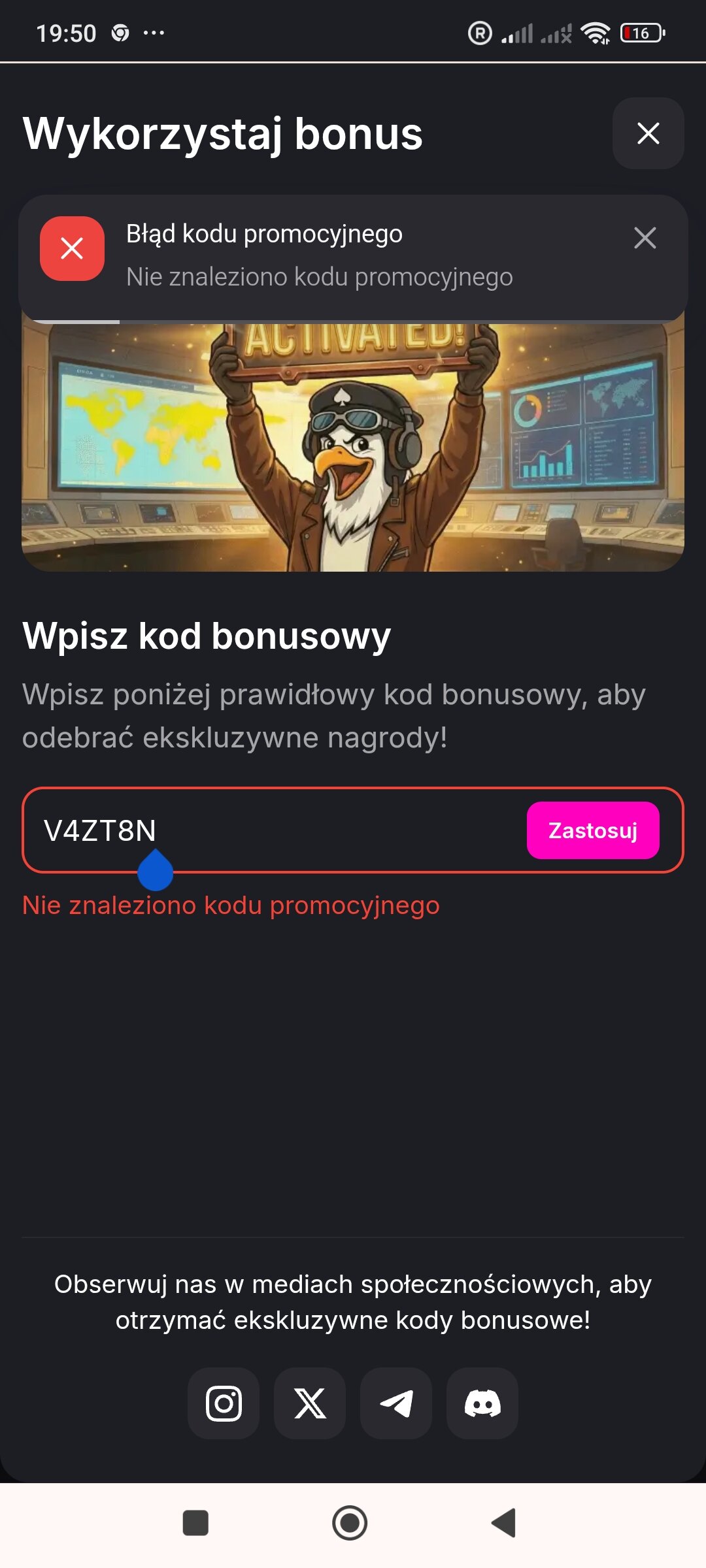Open the Instagram profile link

[224, 1403]
